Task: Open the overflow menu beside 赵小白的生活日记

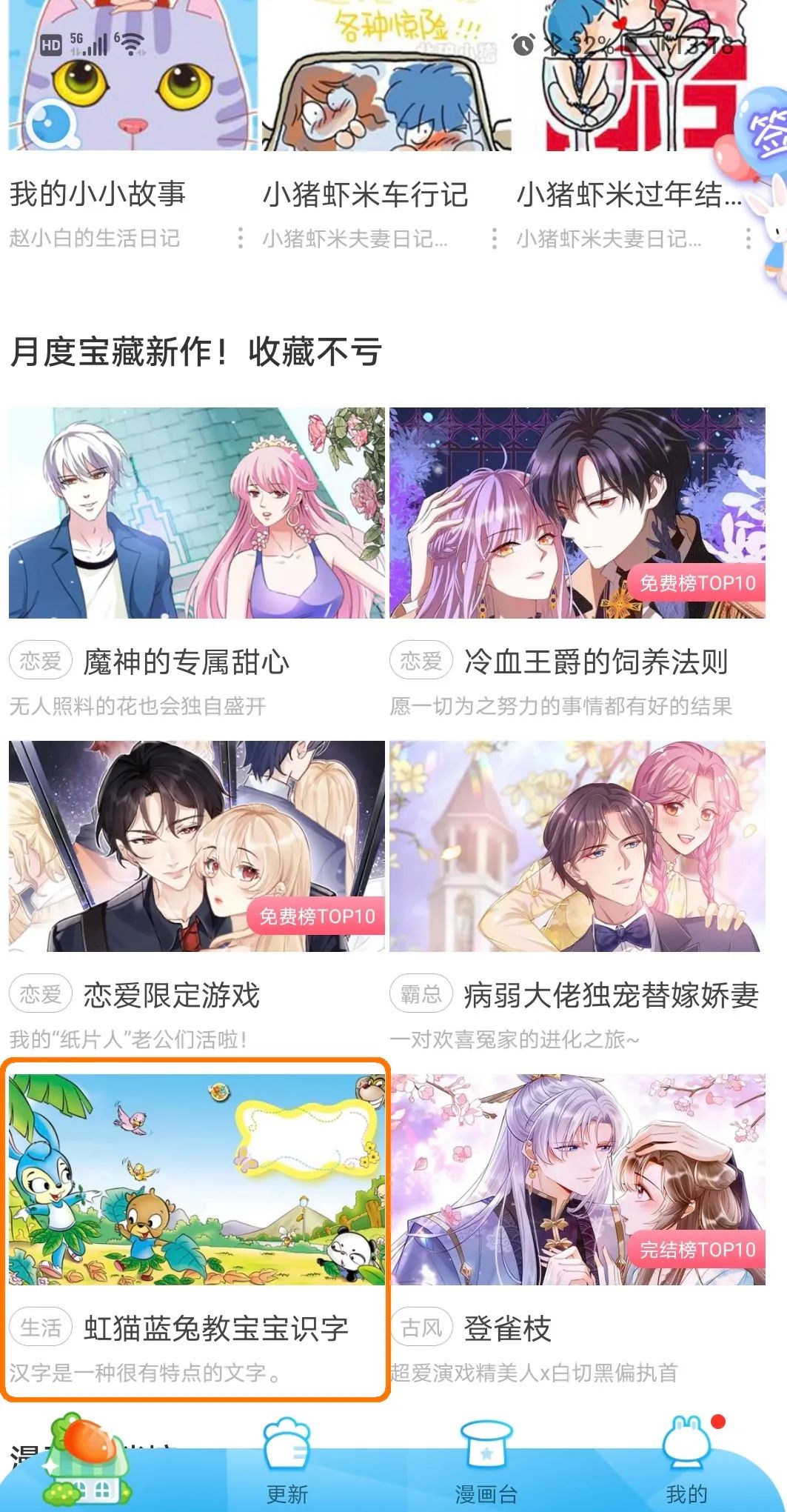Action: click(x=240, y=239)
